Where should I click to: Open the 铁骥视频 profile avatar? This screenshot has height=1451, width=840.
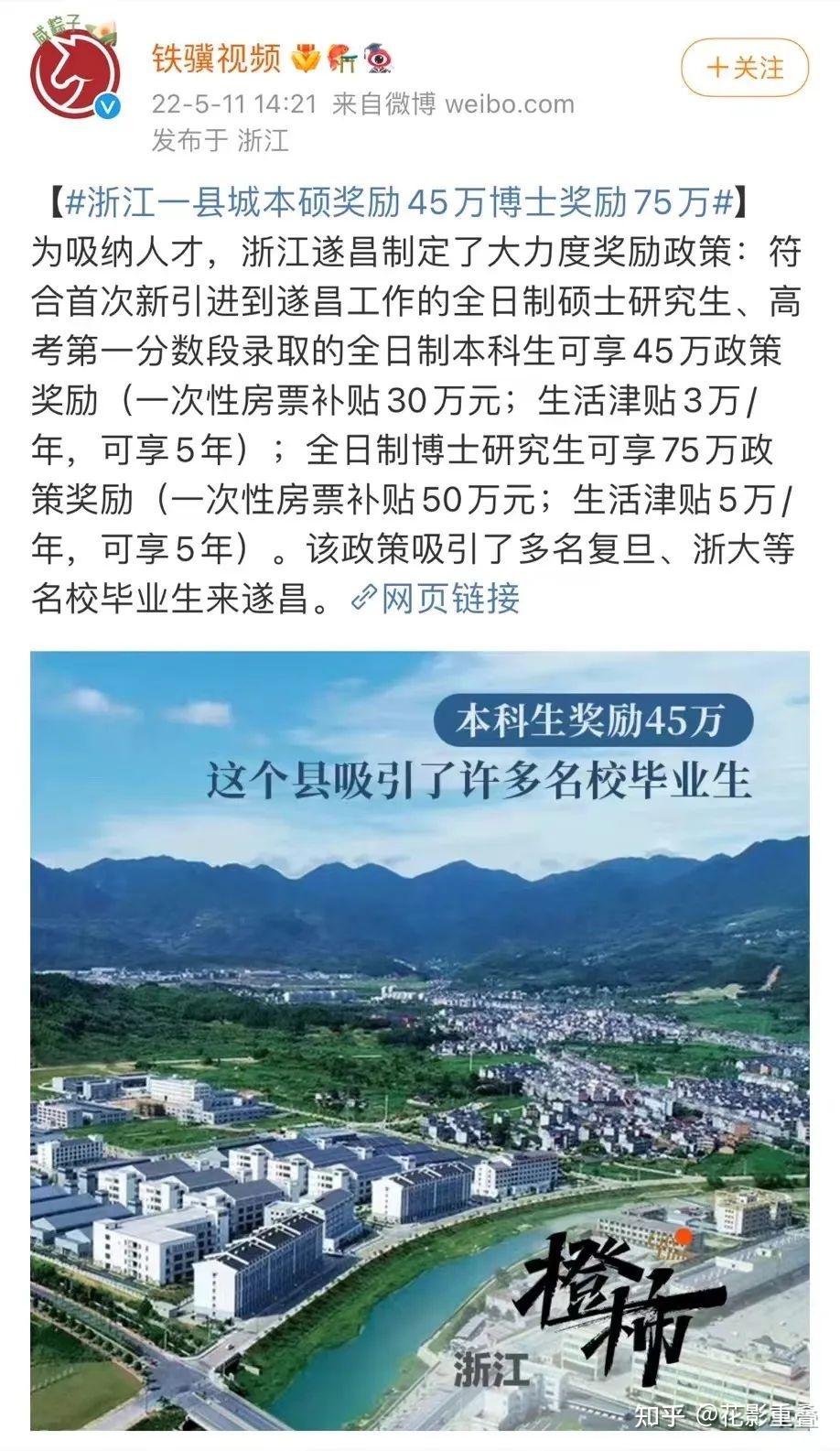coord(75,72)
